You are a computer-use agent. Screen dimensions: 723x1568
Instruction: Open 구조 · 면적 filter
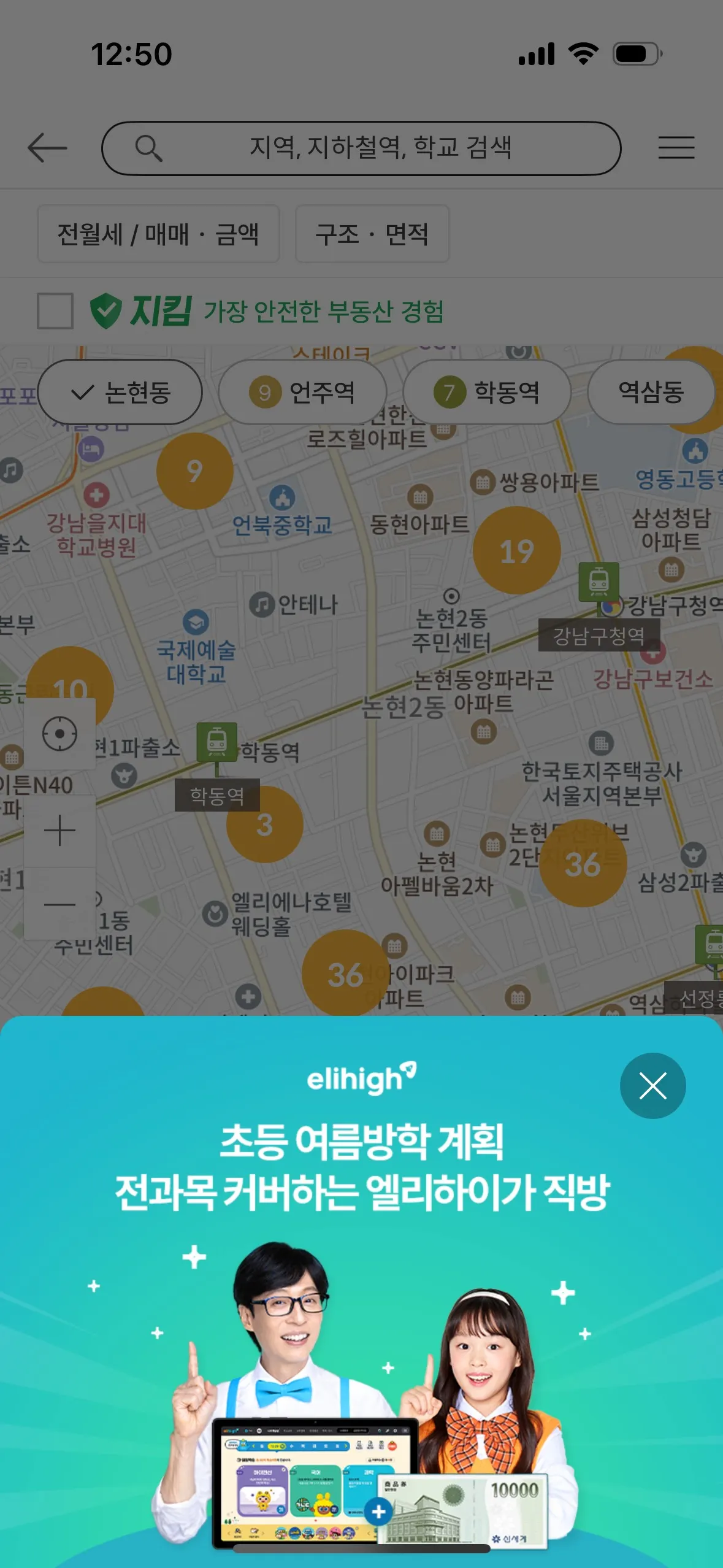[372, 234]
